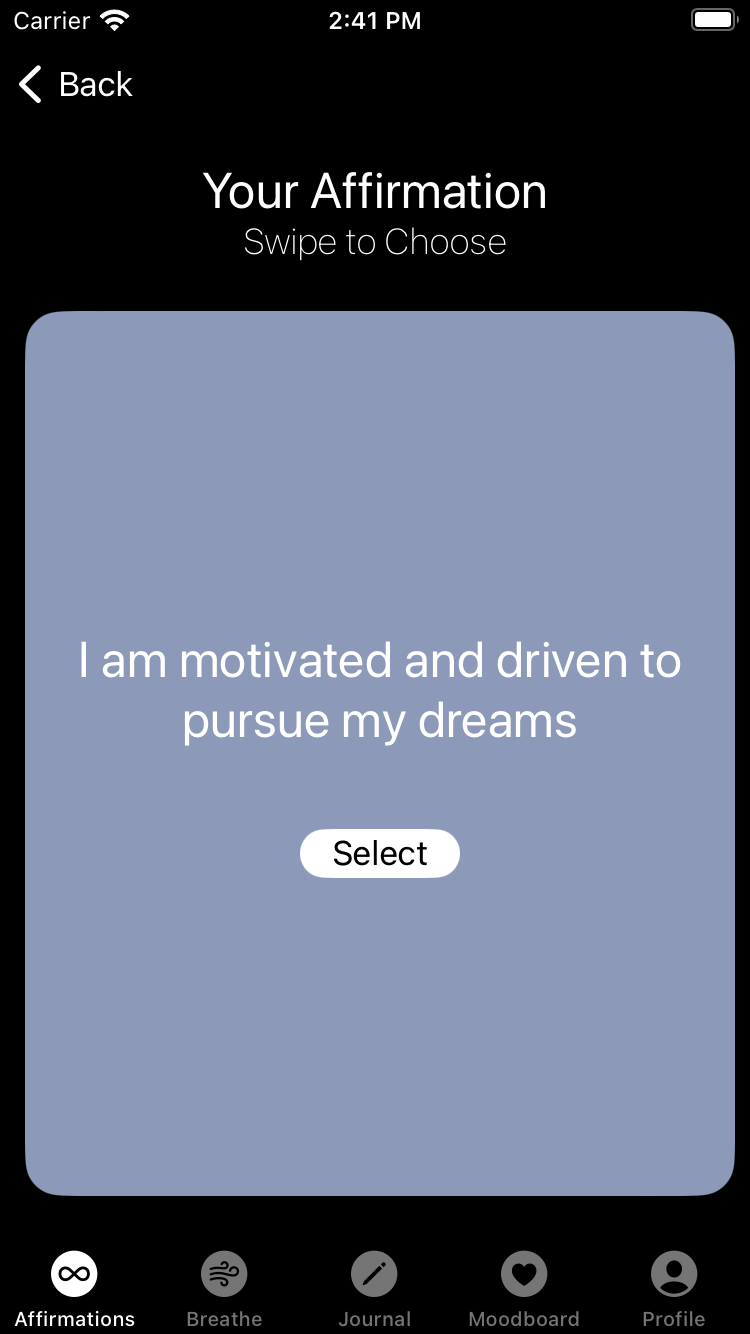Open the Moodboard heart icon
Screen dimensions: 750x1334
click(524, 1273)
